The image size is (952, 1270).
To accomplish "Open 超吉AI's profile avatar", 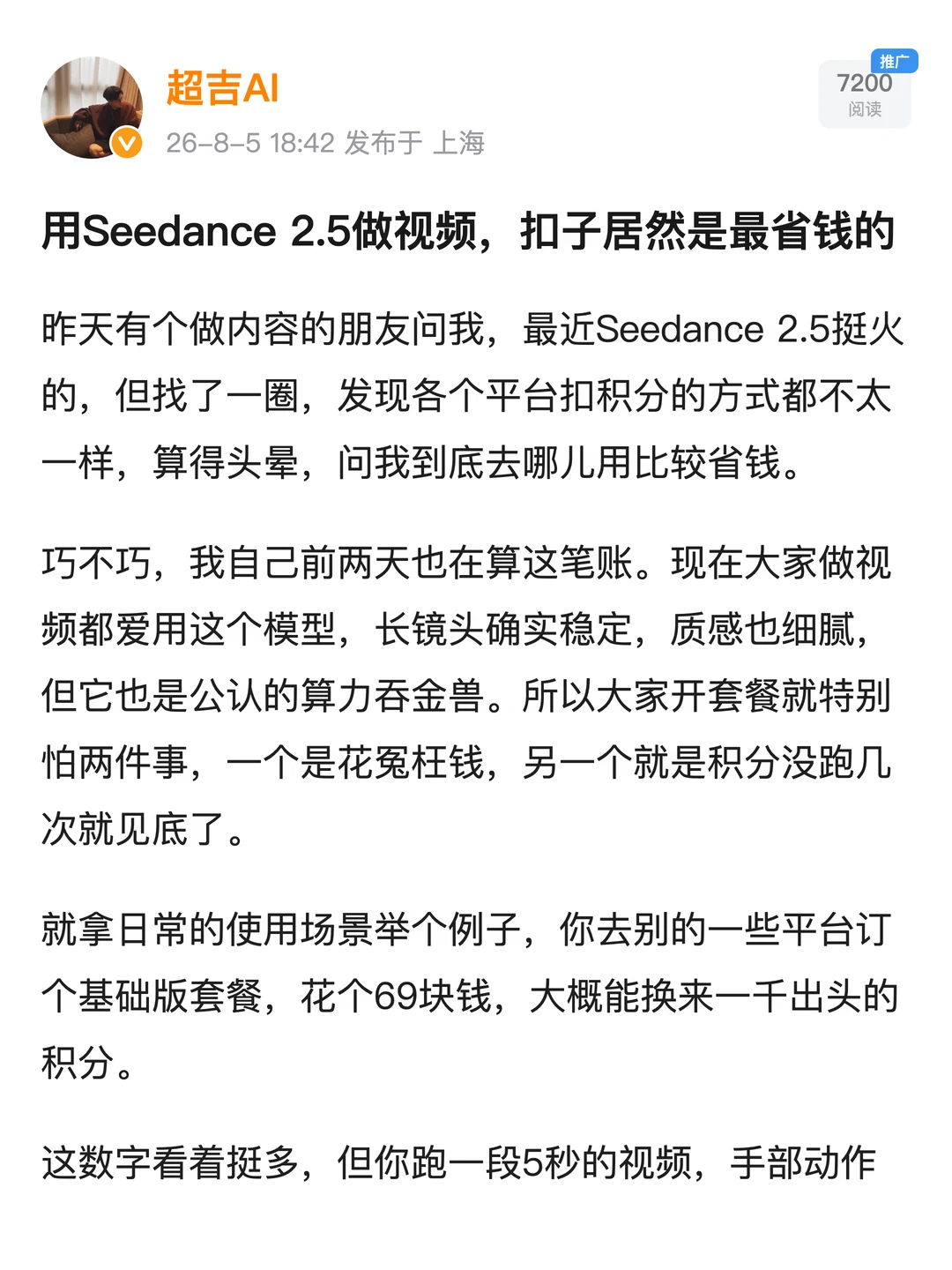I will tap(92, 108).
